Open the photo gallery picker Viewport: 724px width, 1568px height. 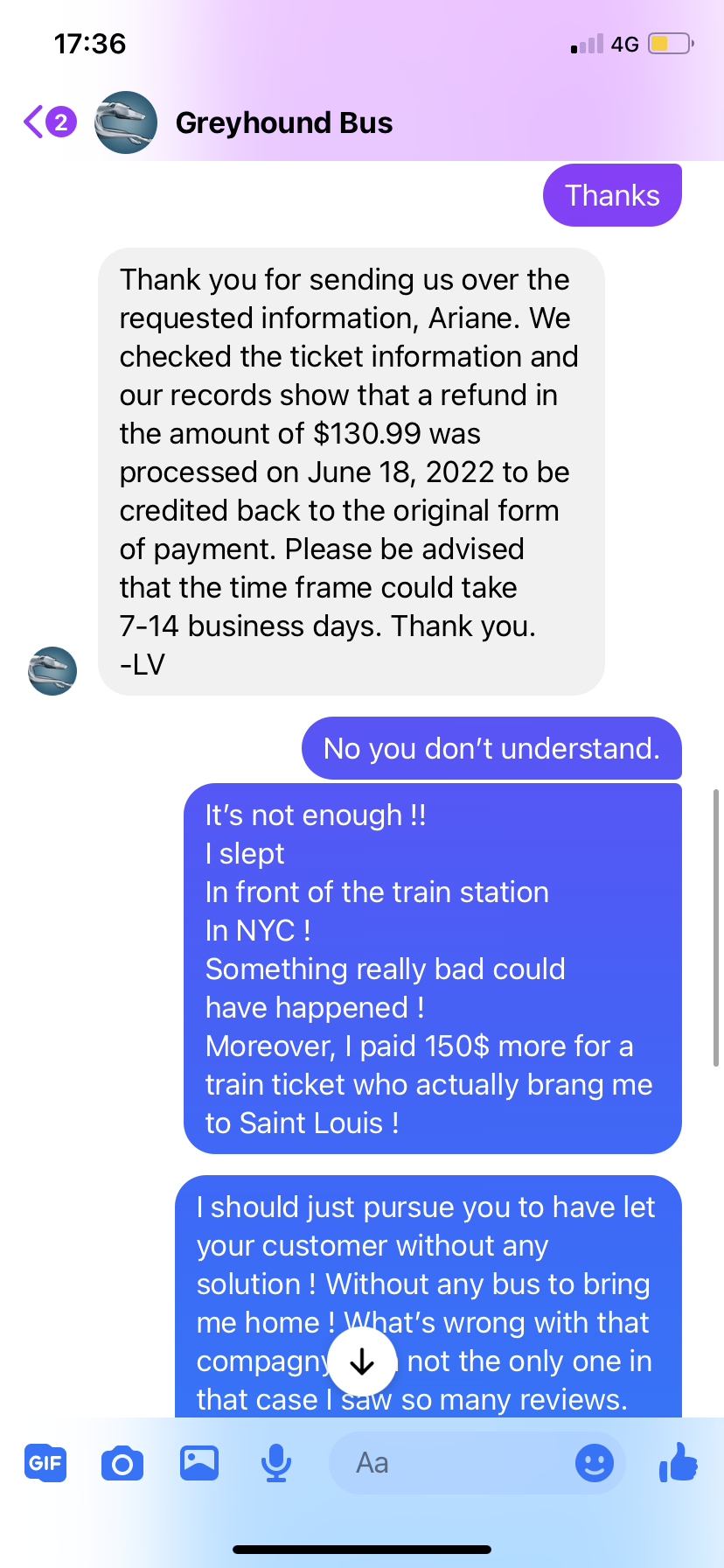[x=198, y=1462]
